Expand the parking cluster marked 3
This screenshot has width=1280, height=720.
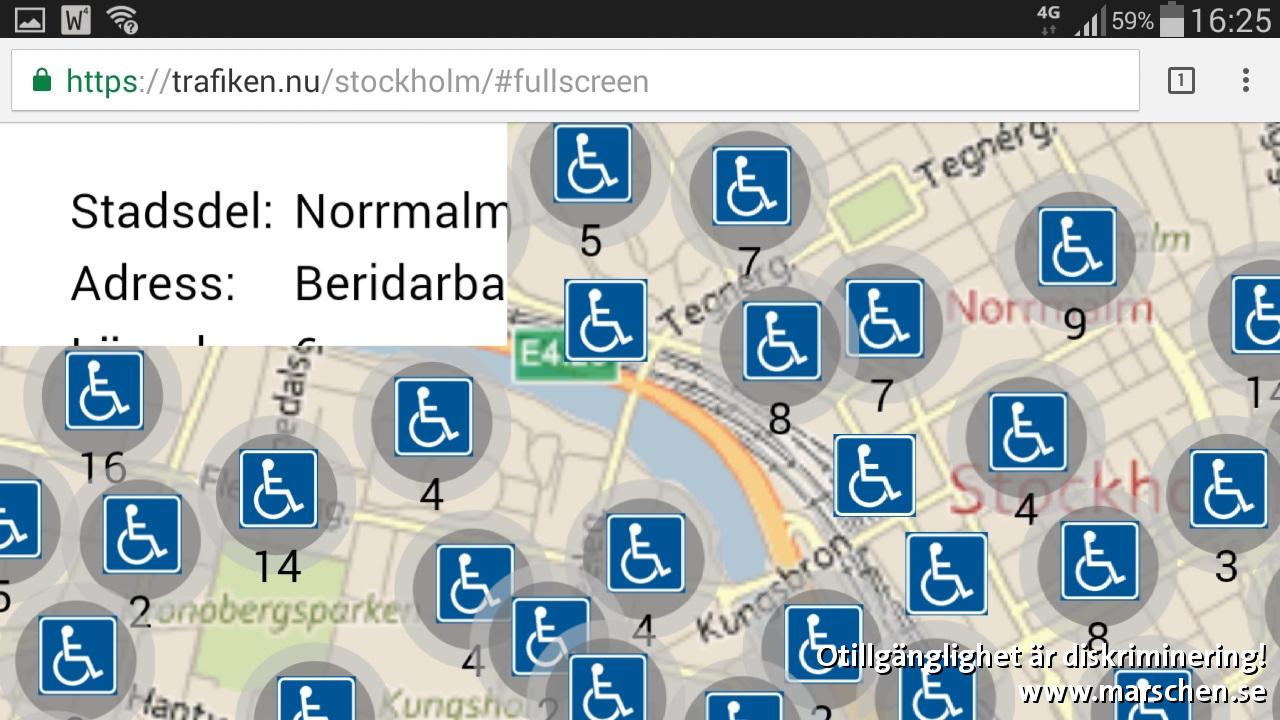pyautogui.click(x=1227, y=490)
